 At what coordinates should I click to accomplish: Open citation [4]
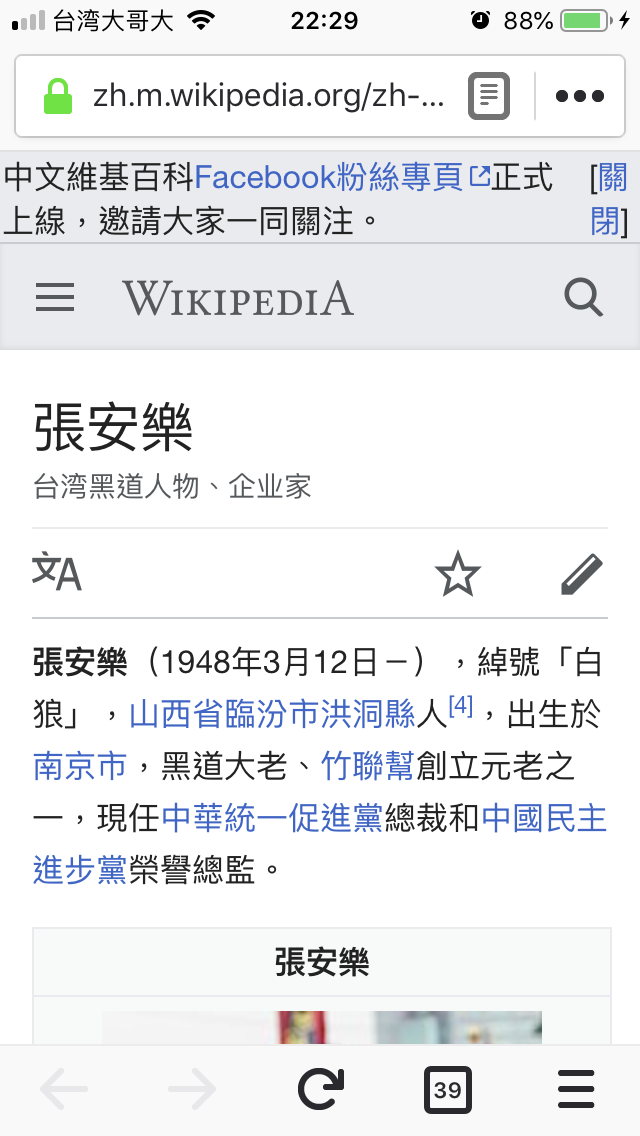460,705
